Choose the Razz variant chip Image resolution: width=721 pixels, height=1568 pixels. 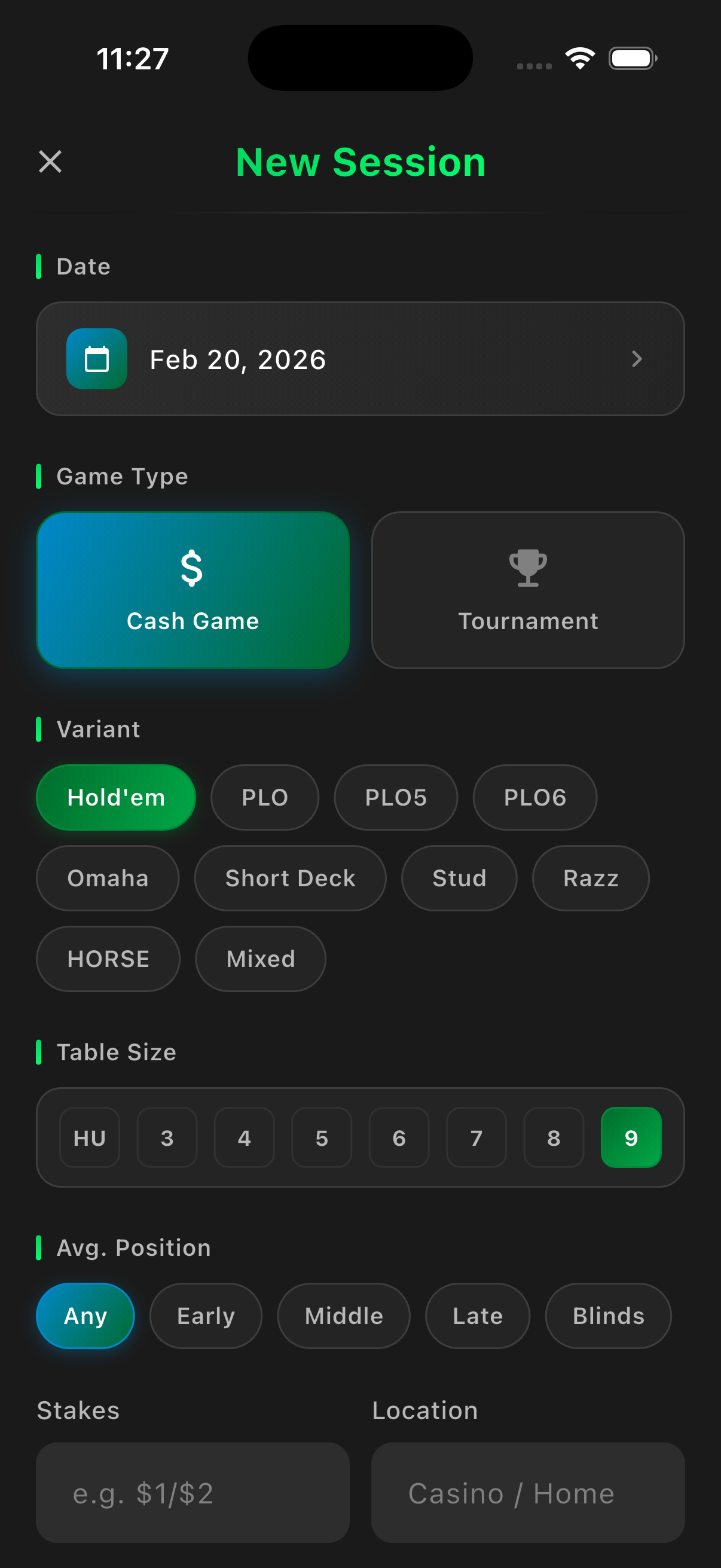coord(590,878)
